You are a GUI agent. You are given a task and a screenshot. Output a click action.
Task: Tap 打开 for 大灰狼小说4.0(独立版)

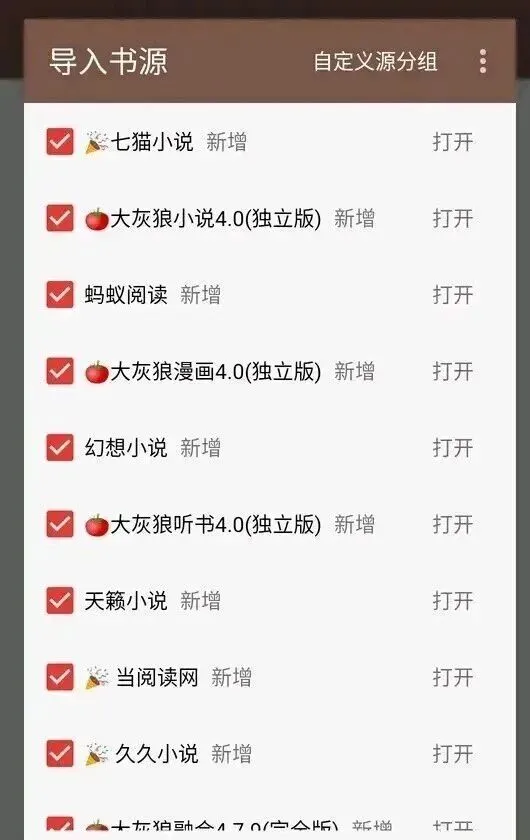point(453,219)
